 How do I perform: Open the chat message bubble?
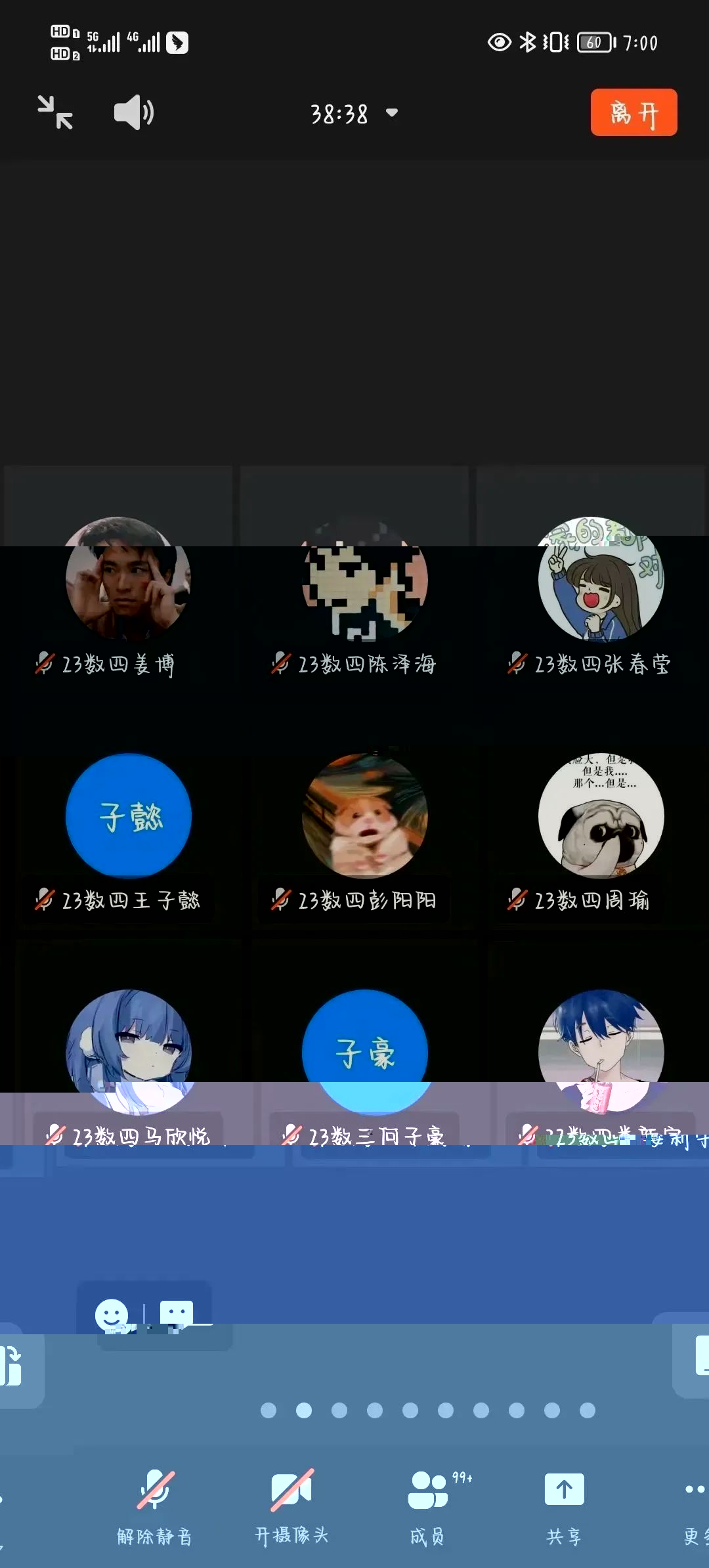pyautogui.click(x=176, y=1315)
